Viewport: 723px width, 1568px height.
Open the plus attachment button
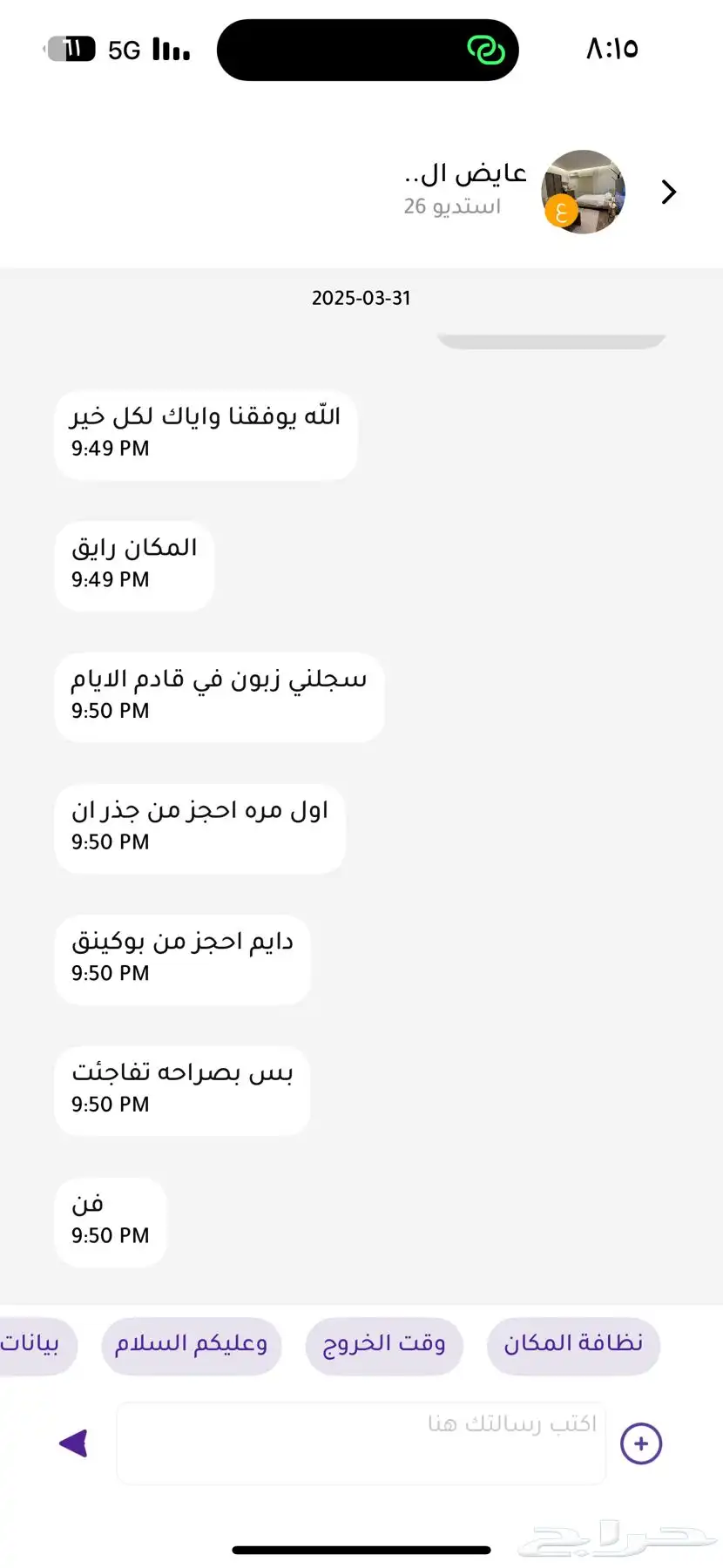(641, 1443)
